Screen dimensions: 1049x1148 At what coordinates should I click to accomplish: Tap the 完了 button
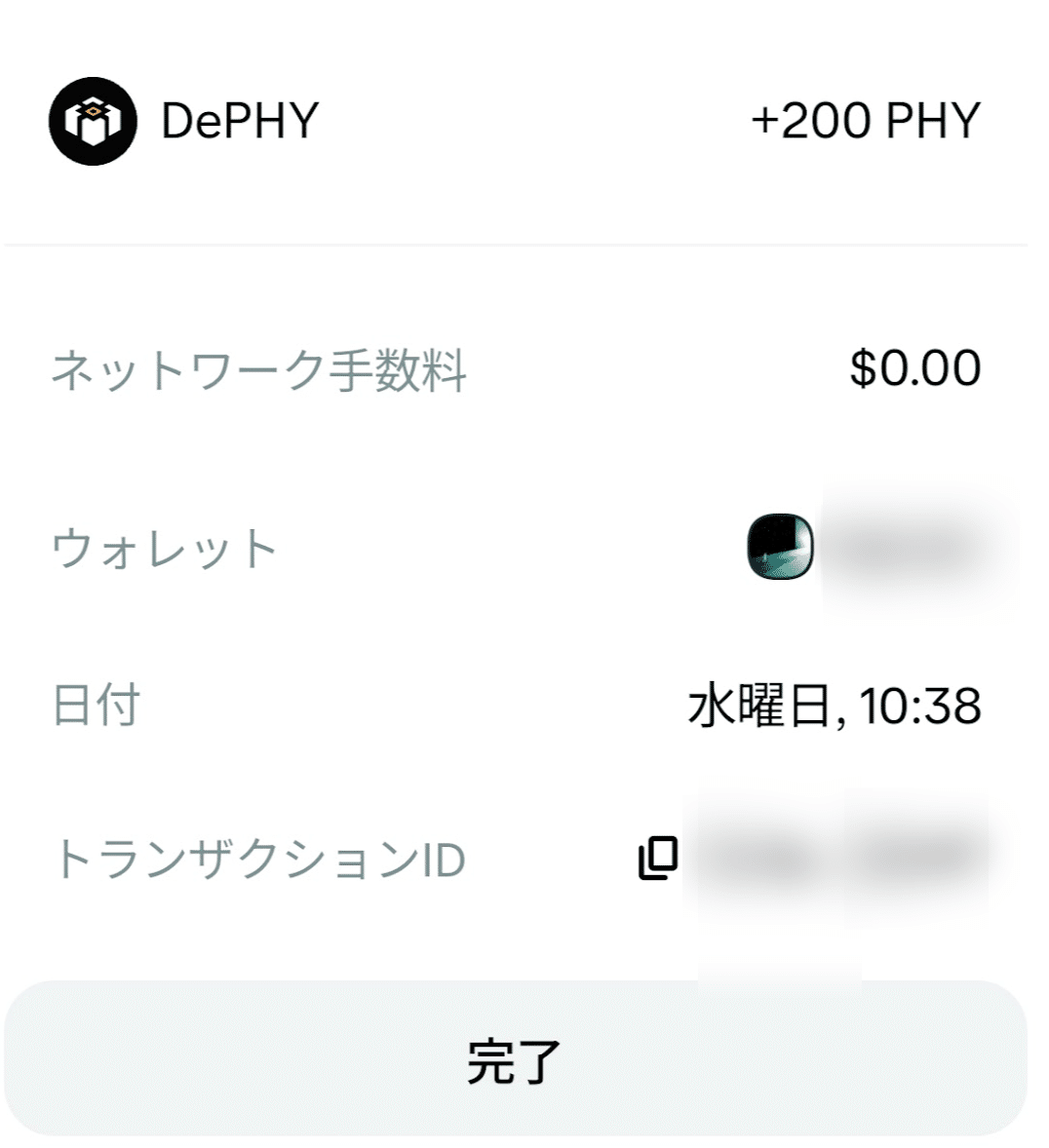click(x=515, y=1059)
